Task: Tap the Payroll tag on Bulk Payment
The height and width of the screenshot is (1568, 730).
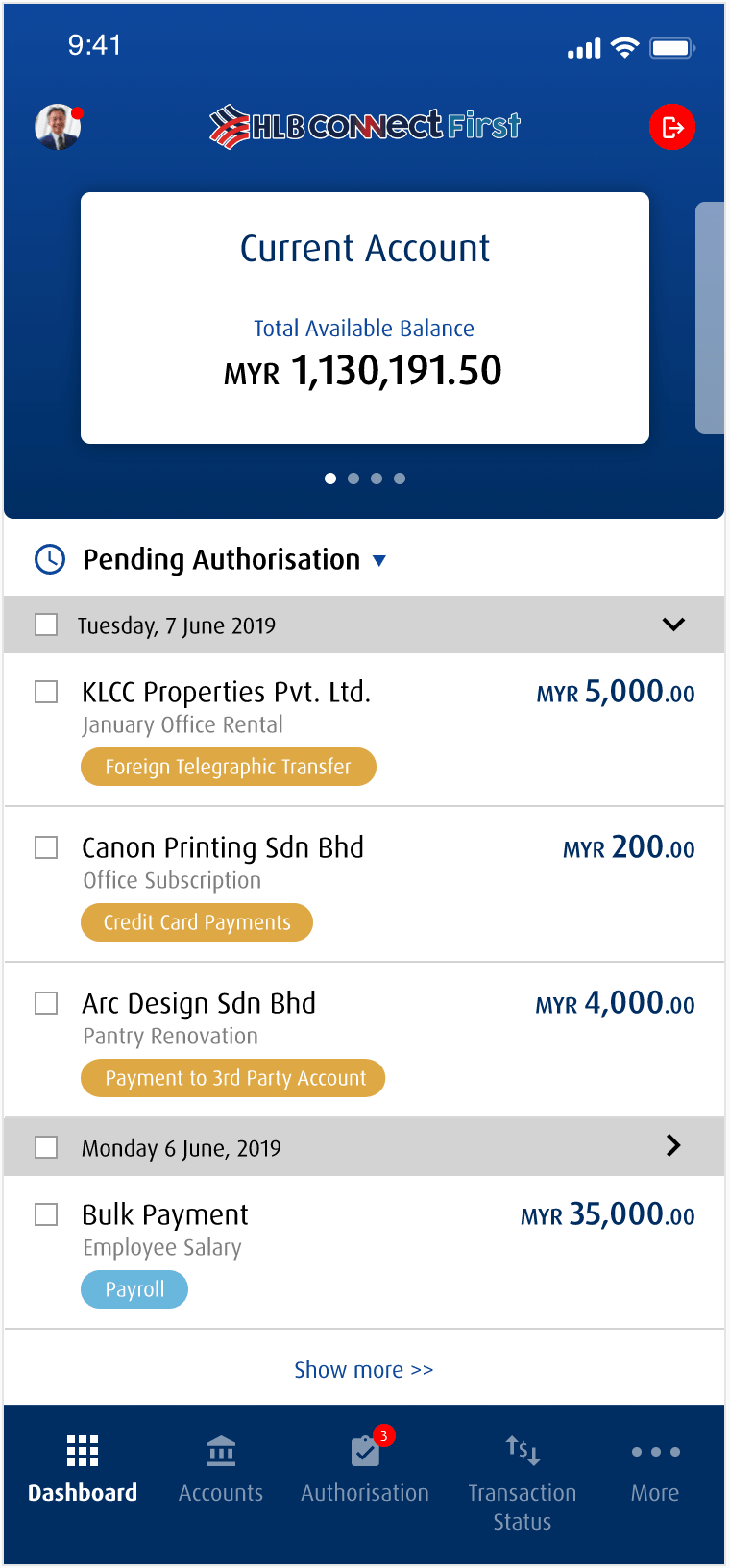Action: pyautogui.click(x=134, y=1288)
